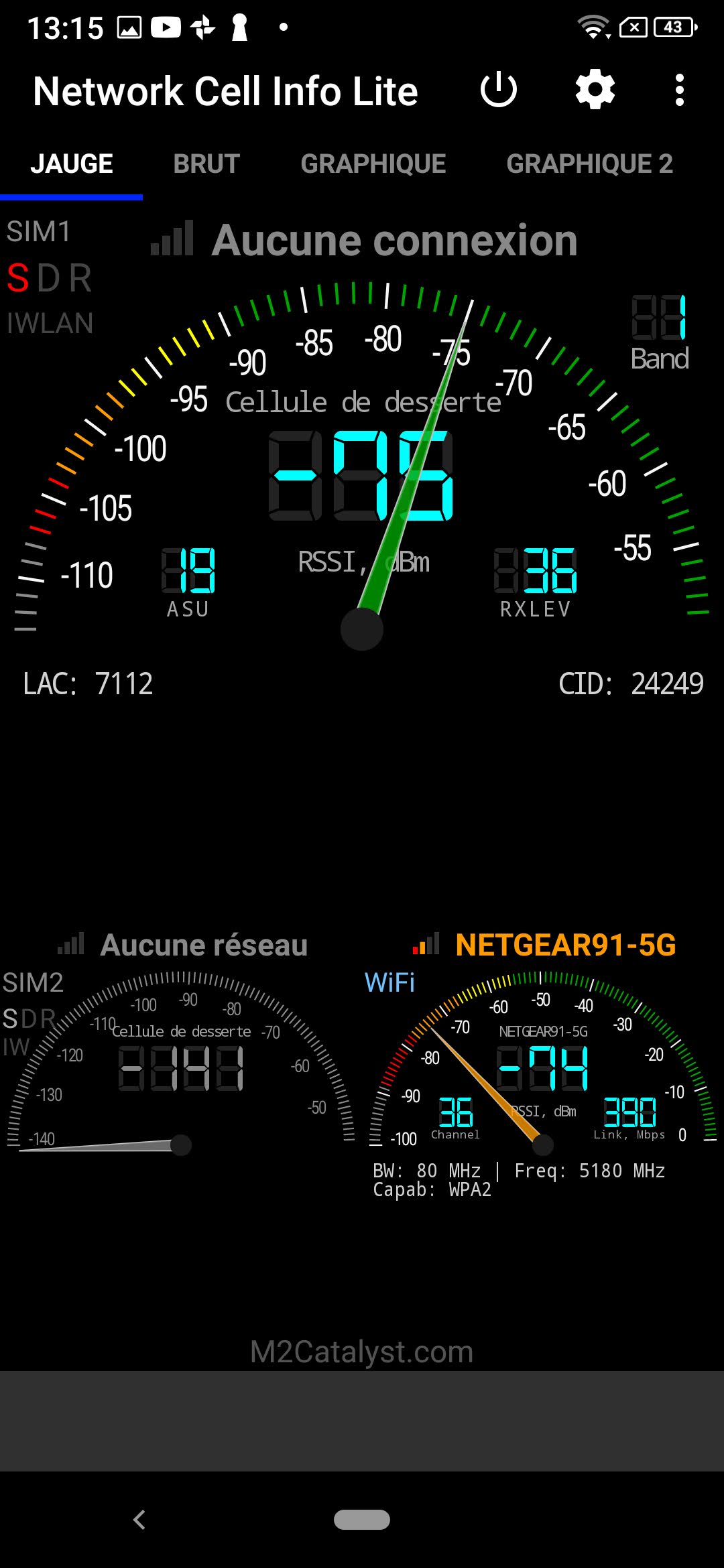
Task: Open the settings gear
Action: tap(595, 90)
